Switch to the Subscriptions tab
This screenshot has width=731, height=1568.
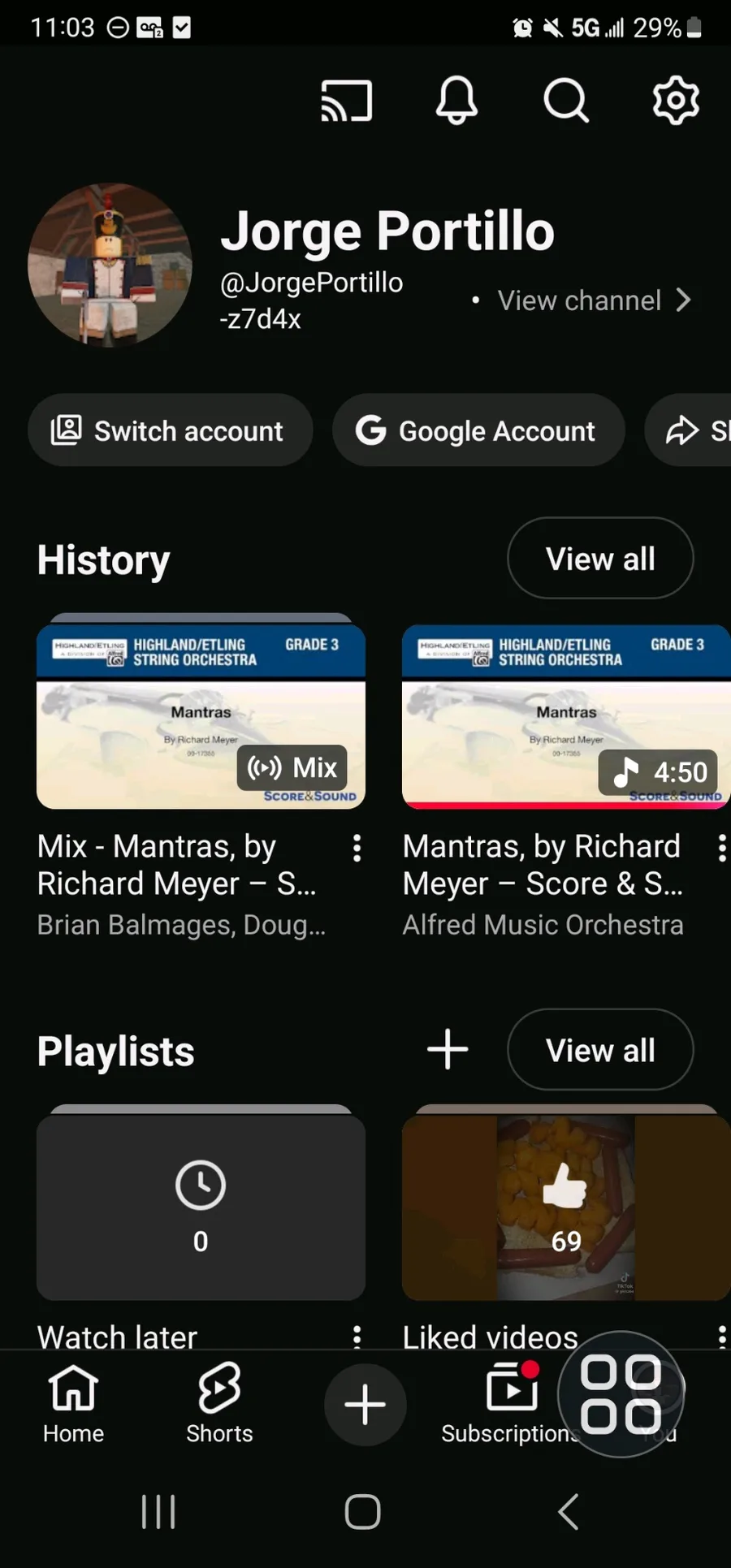(x=510, y=1403)
